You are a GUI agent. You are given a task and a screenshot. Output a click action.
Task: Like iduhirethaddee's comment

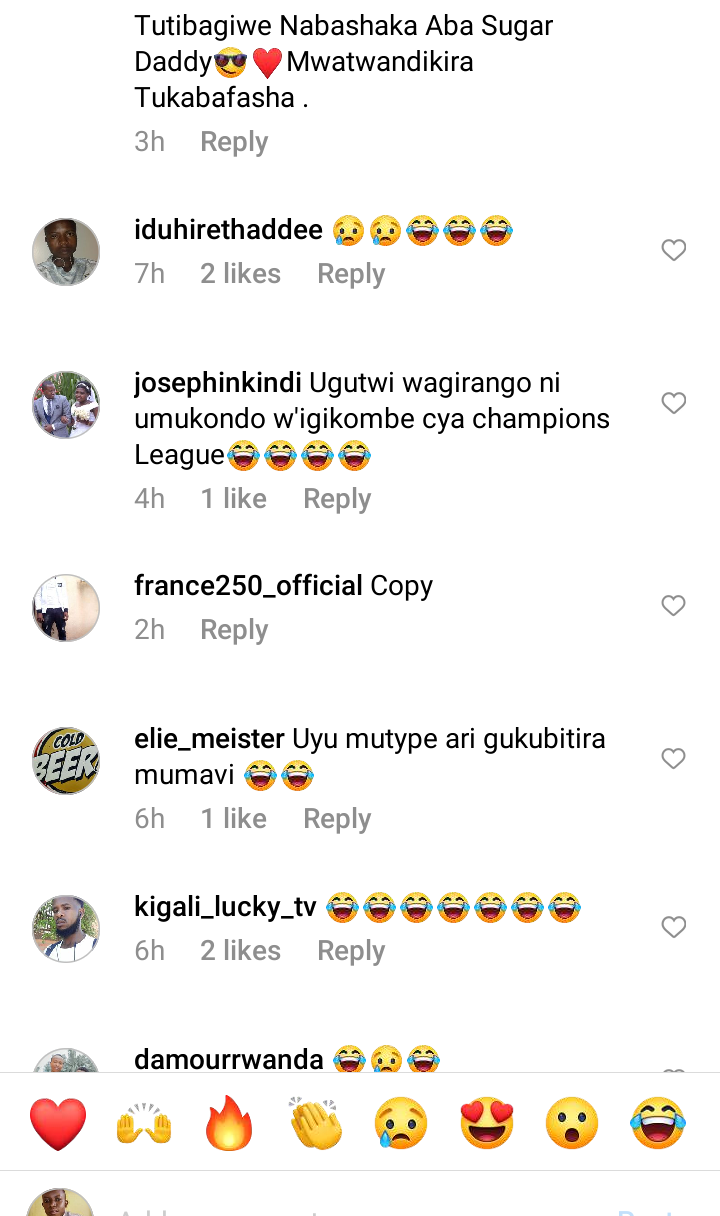(674, 251)
